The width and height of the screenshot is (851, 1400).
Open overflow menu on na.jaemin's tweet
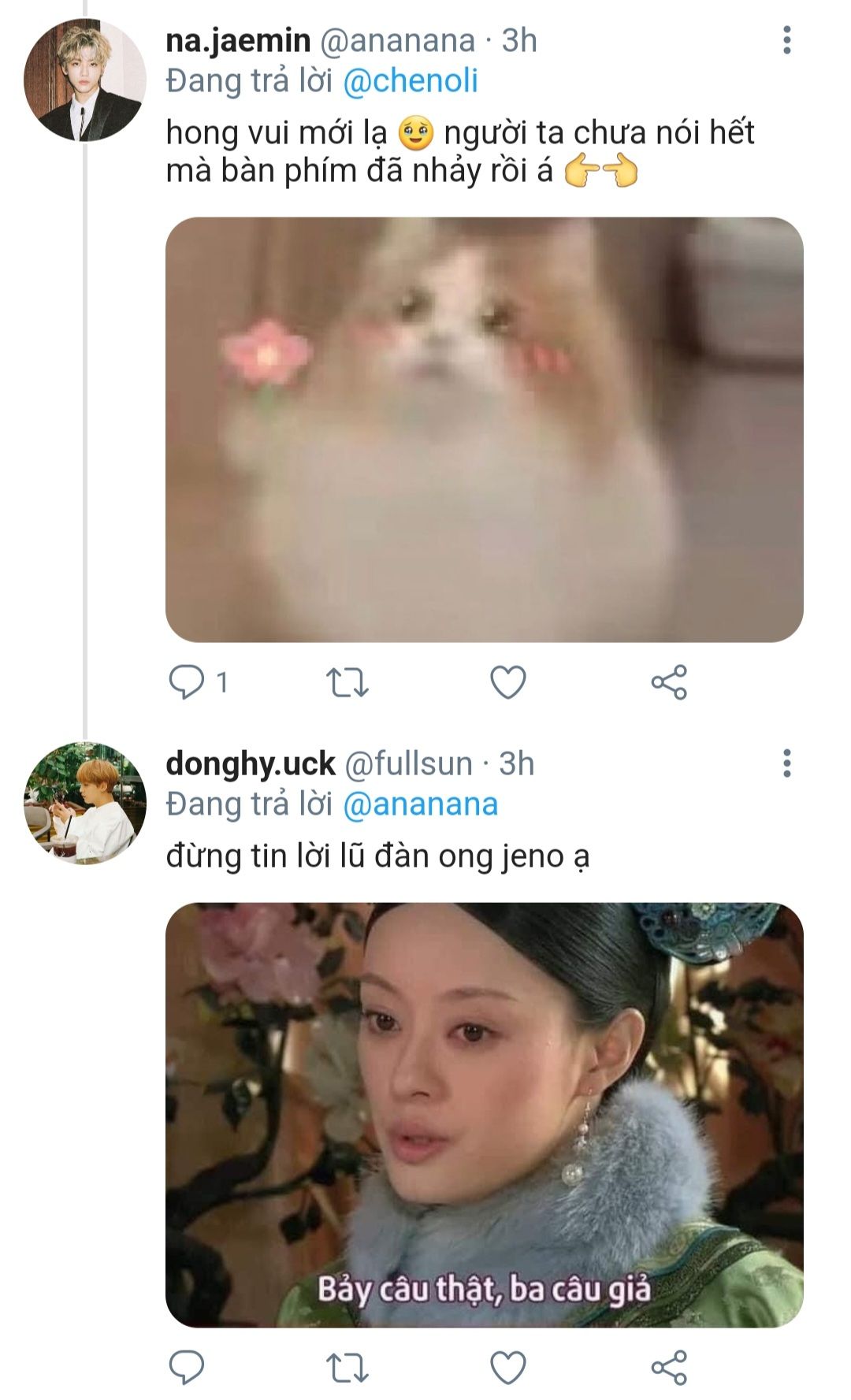pos(786,40)
